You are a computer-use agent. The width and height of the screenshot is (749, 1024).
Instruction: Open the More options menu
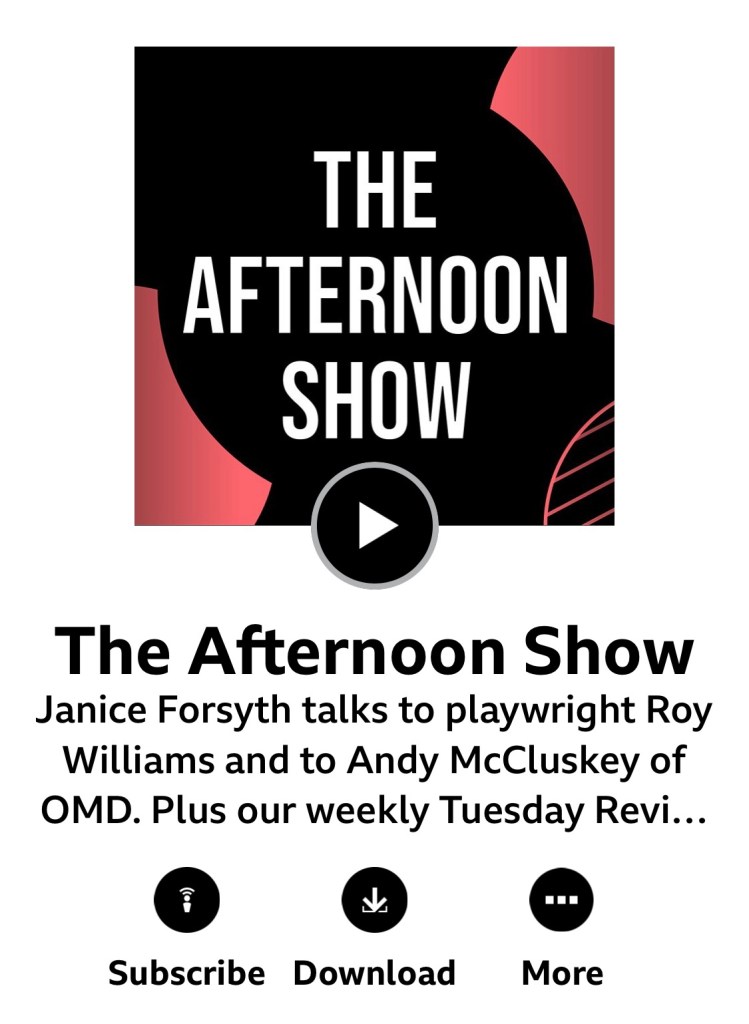(561, 900)
